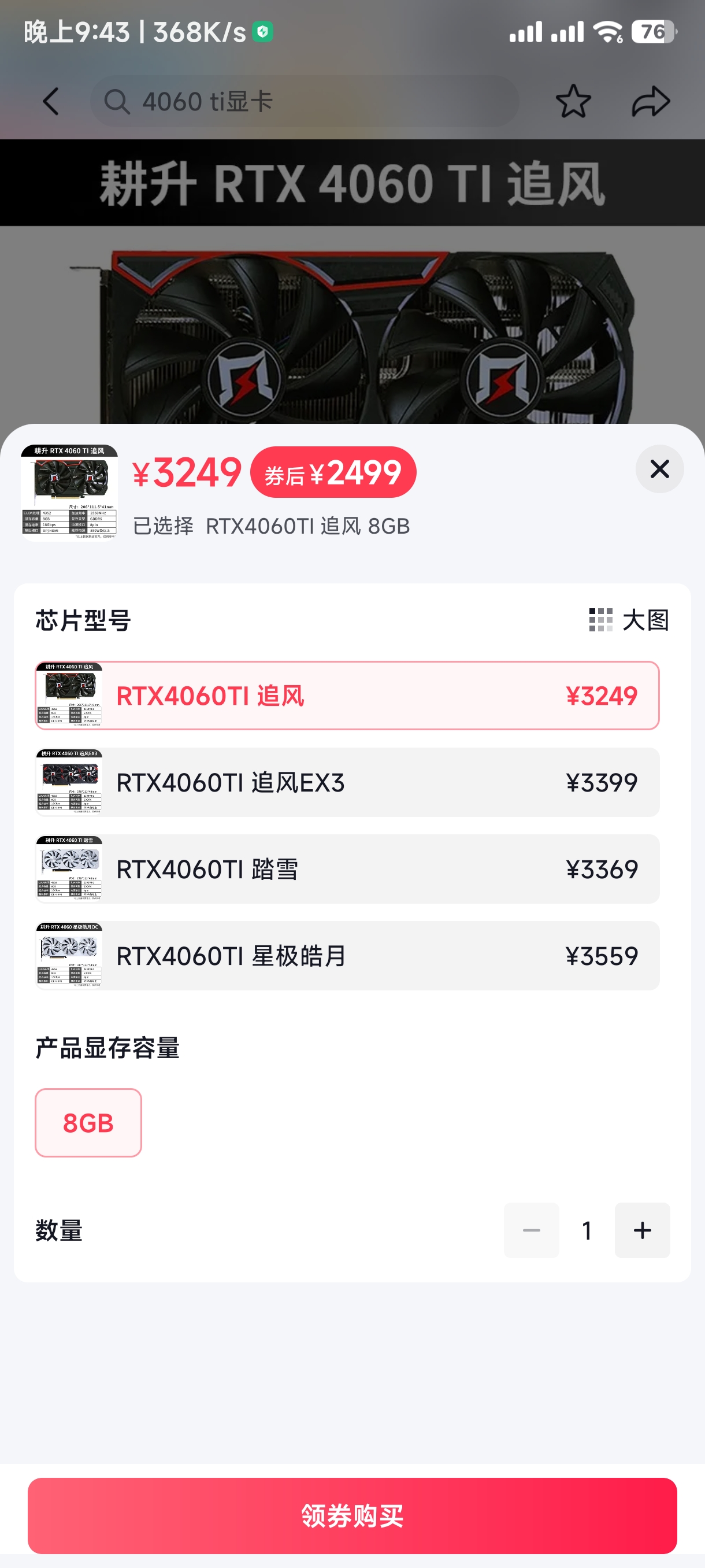Tap the star to favorite this product

coord(573,101)
